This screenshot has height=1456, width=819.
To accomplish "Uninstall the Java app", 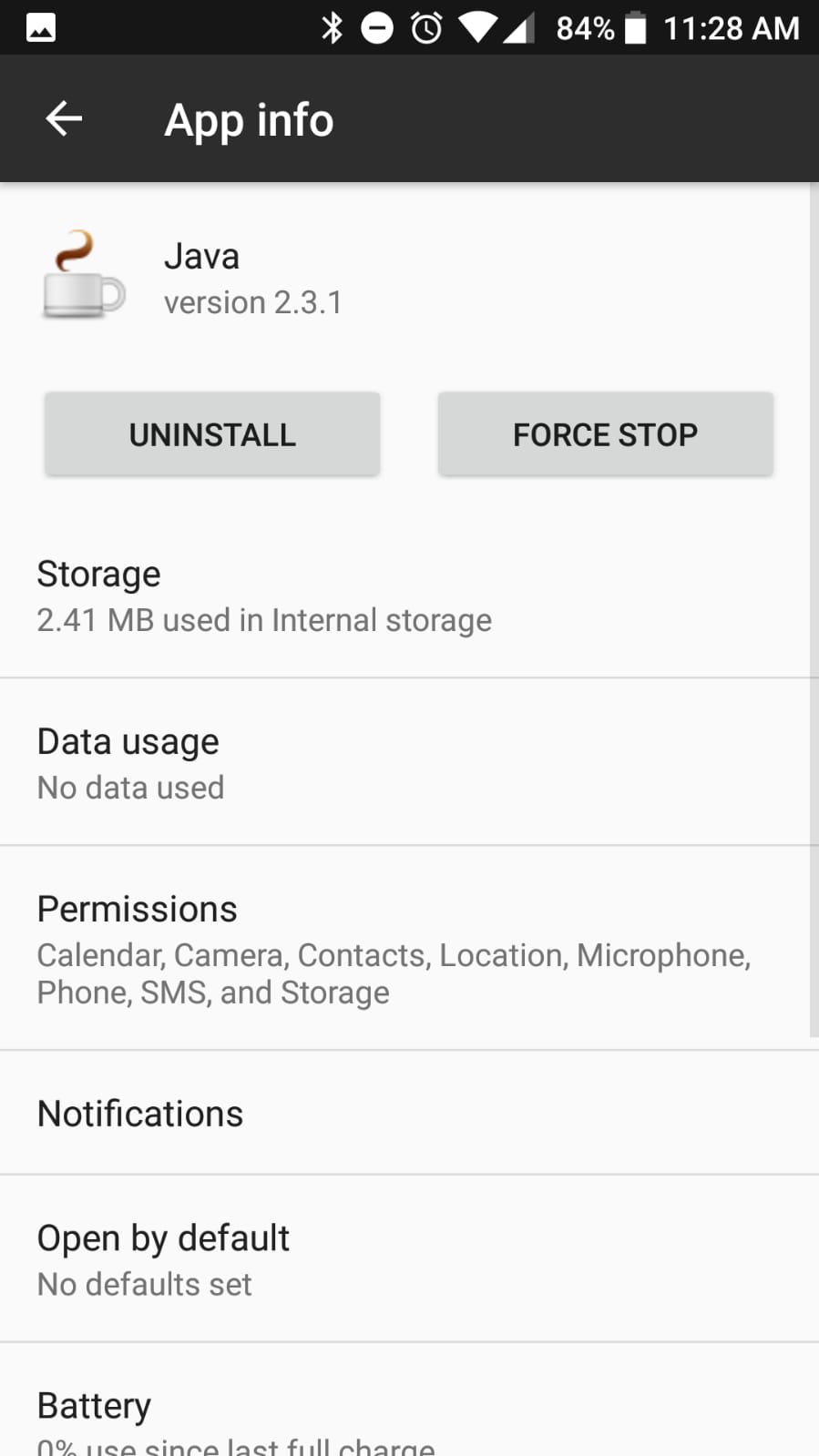I will (x=212, y=434).
